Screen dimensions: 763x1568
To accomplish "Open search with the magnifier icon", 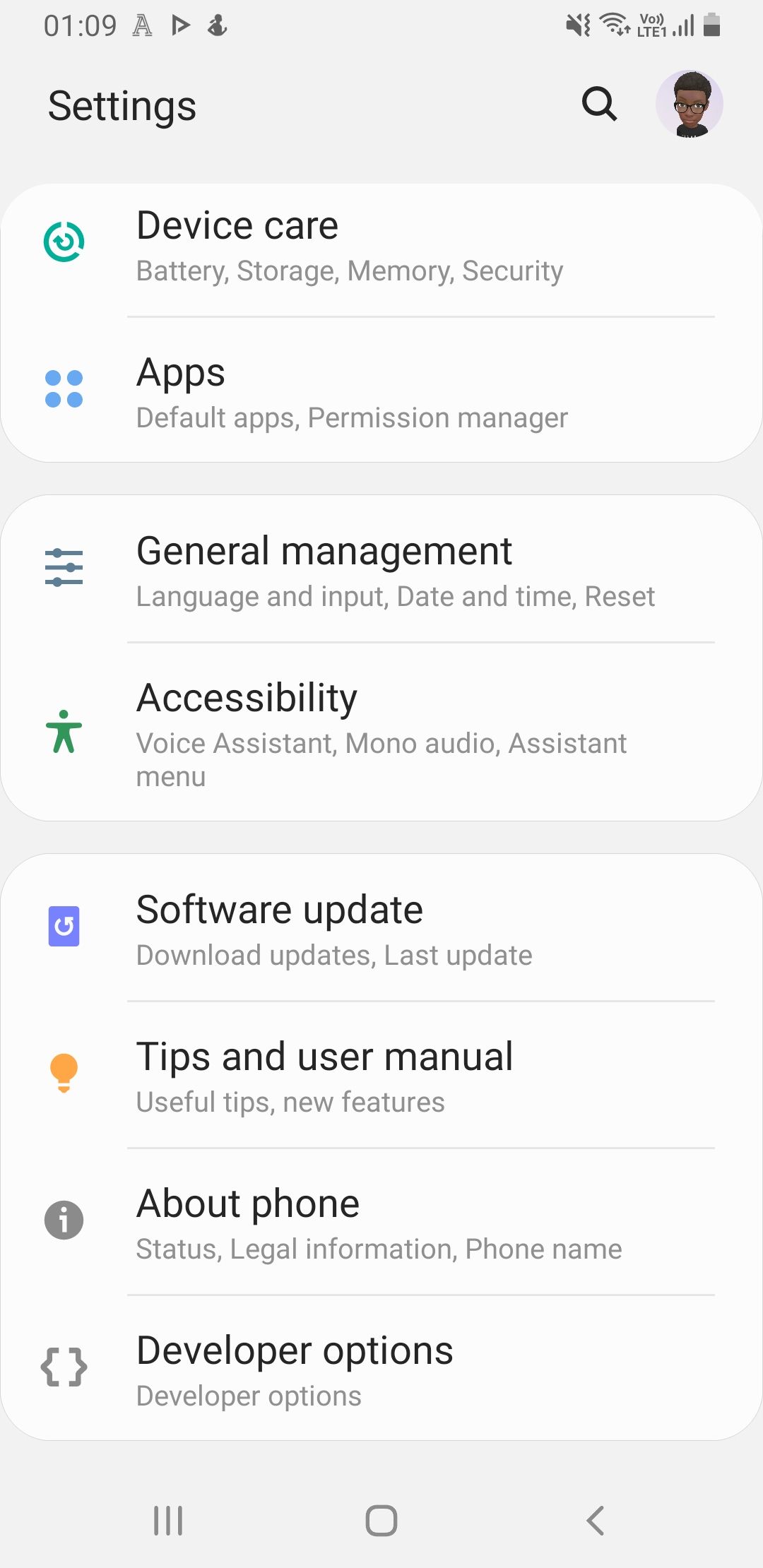I will click(x=598, y=104).
